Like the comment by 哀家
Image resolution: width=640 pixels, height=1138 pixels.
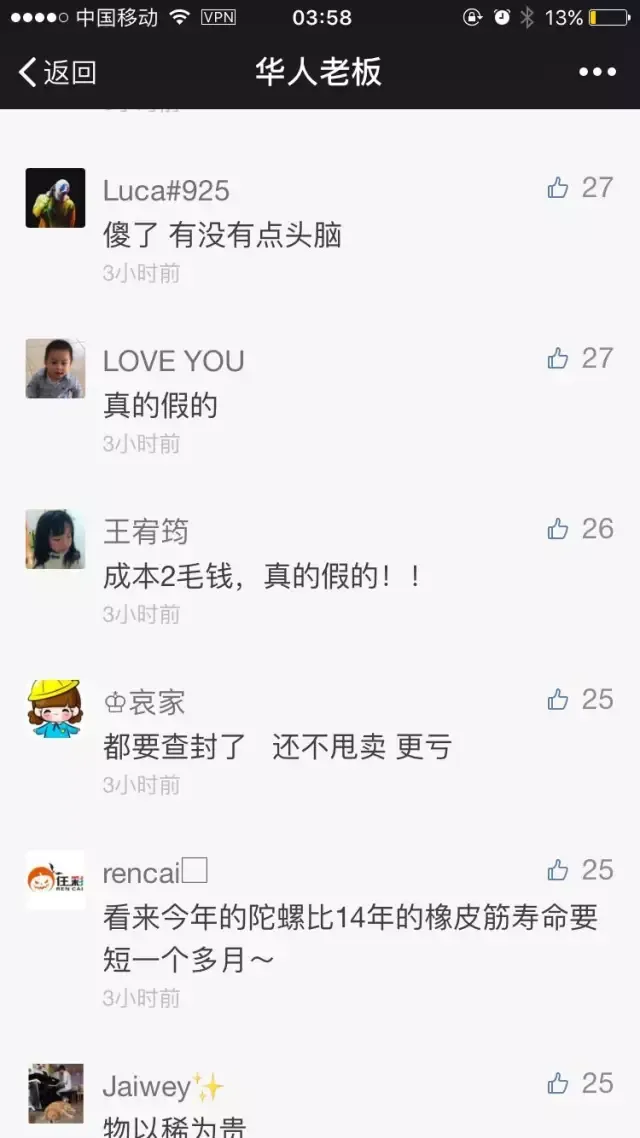tap(558, 700)
